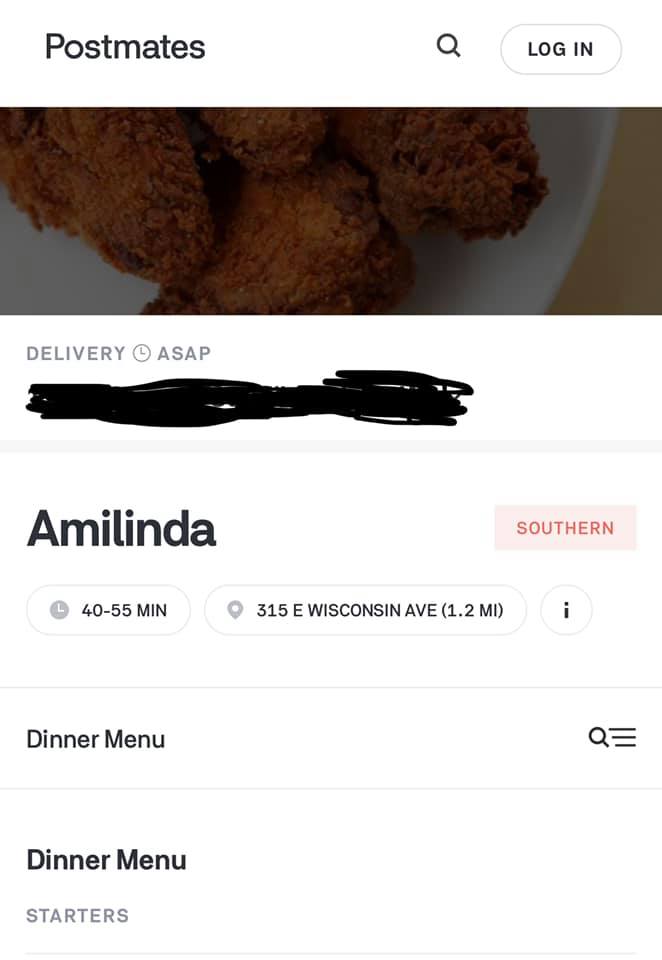
Task: Open the Postmates home logo link
Action: point(125,47)
